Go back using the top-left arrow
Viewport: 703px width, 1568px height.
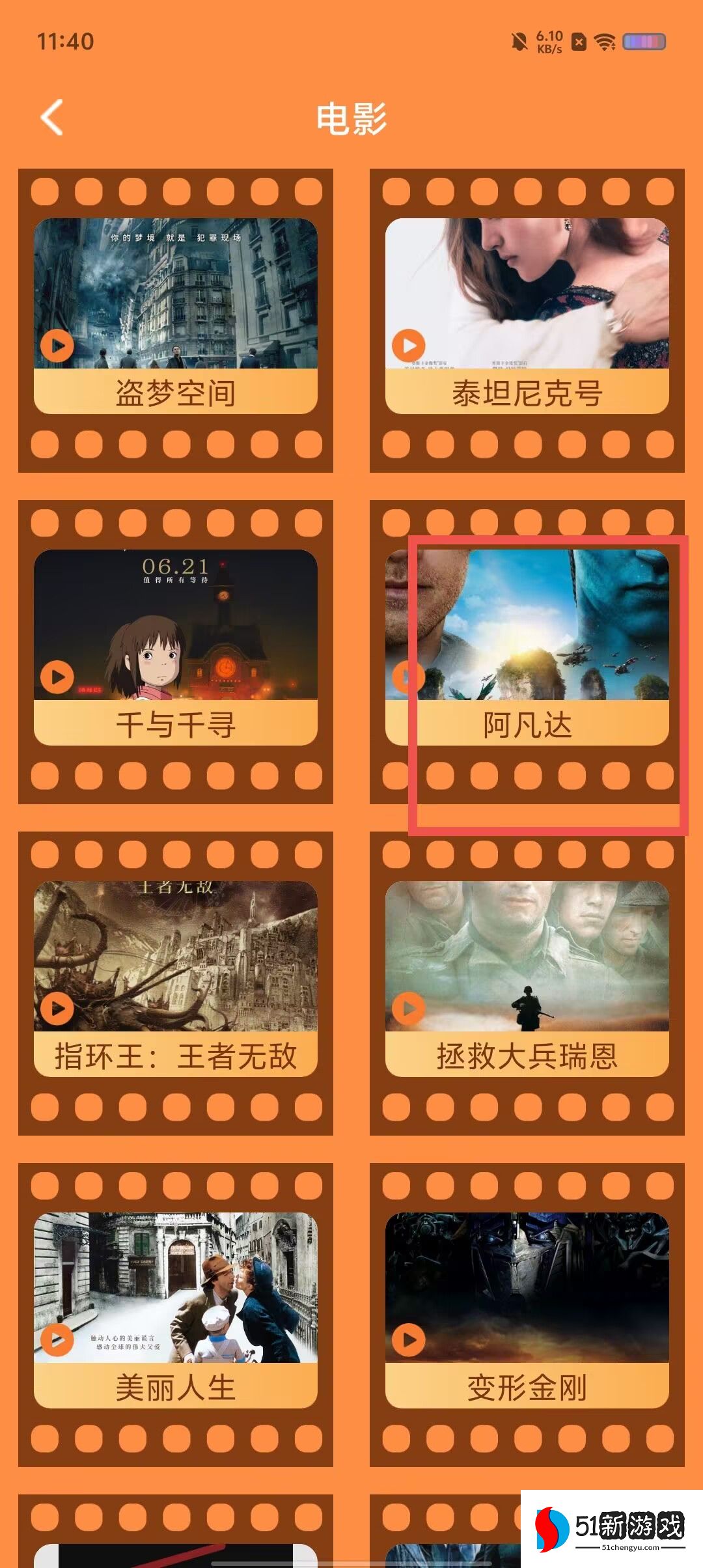[52, 118]
